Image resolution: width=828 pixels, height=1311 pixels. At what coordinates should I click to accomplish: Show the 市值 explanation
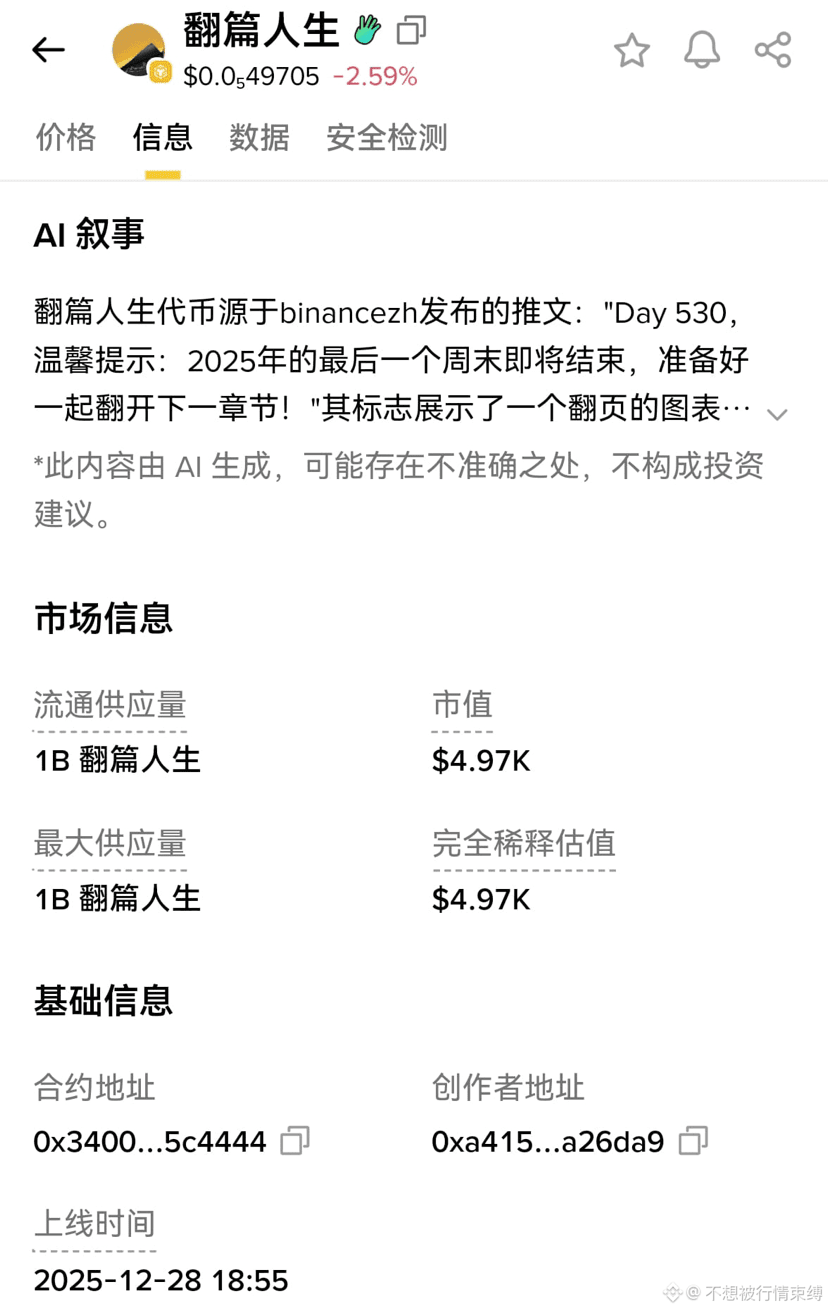coord(462,705)
